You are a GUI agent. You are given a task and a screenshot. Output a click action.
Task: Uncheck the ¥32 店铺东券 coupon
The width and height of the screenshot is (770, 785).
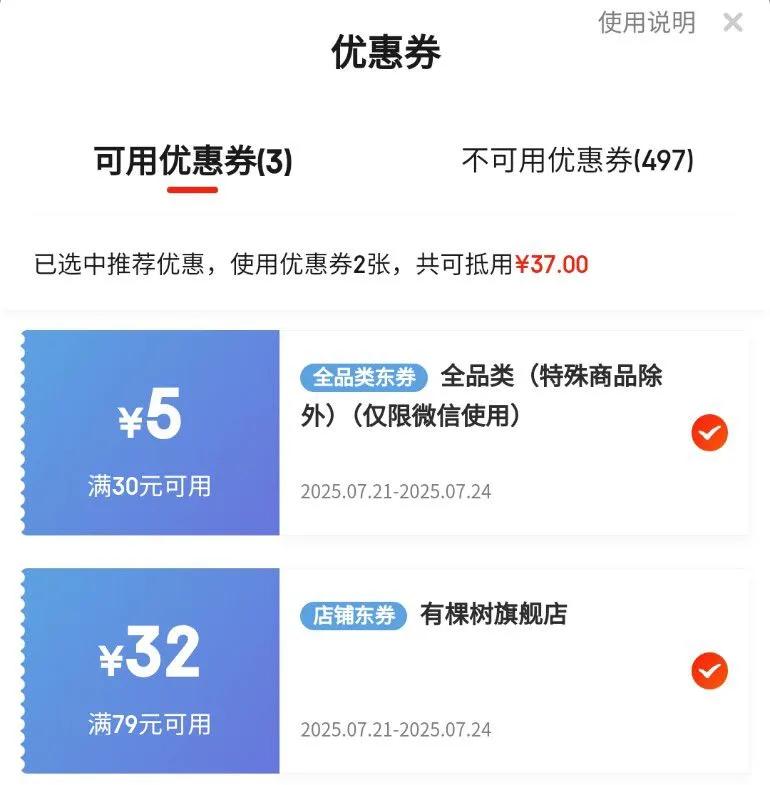point(709,671)
